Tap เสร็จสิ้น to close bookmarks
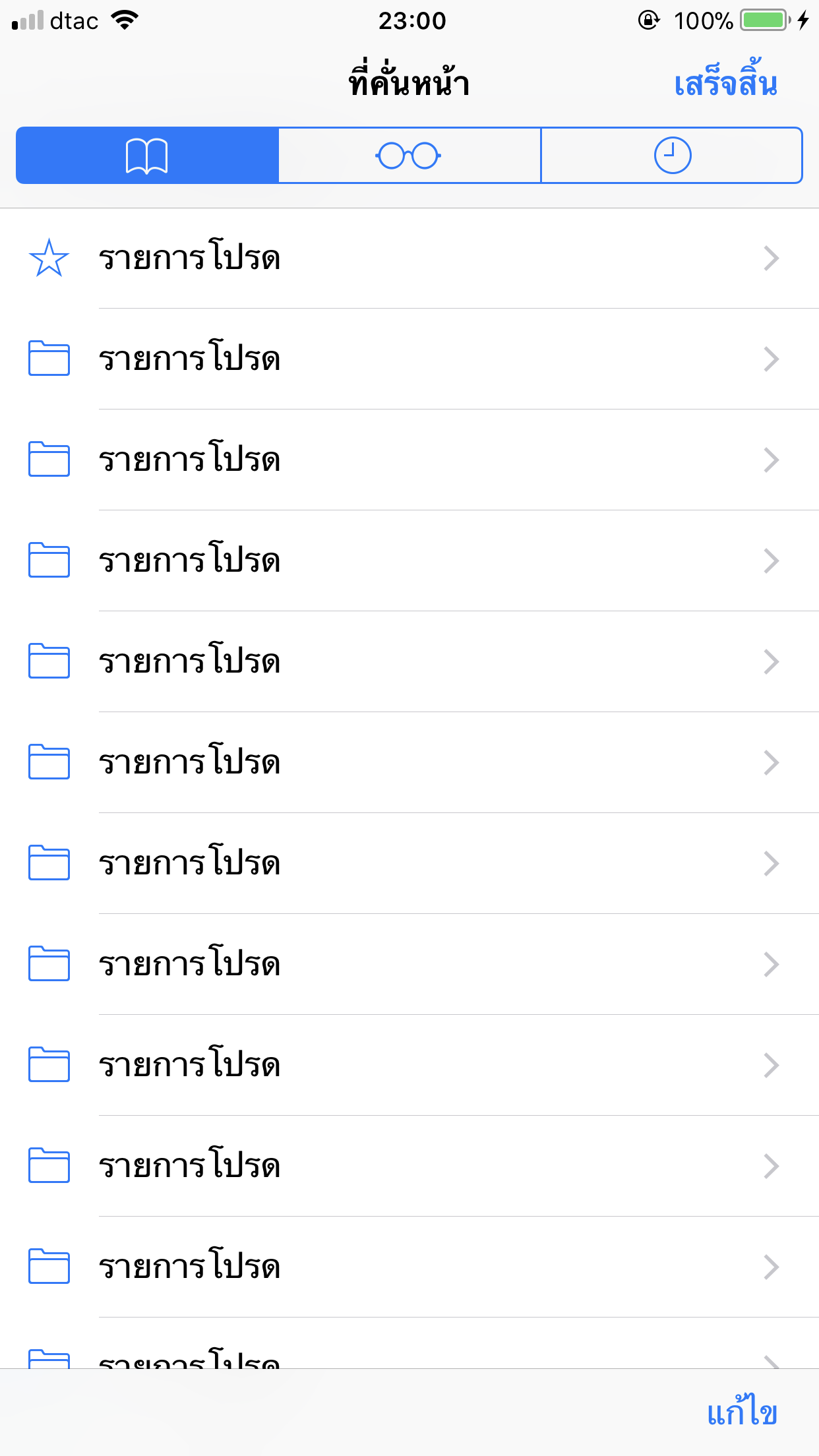Image resolution: width=819 pixels, height=1456 pixels. [725, 82]
